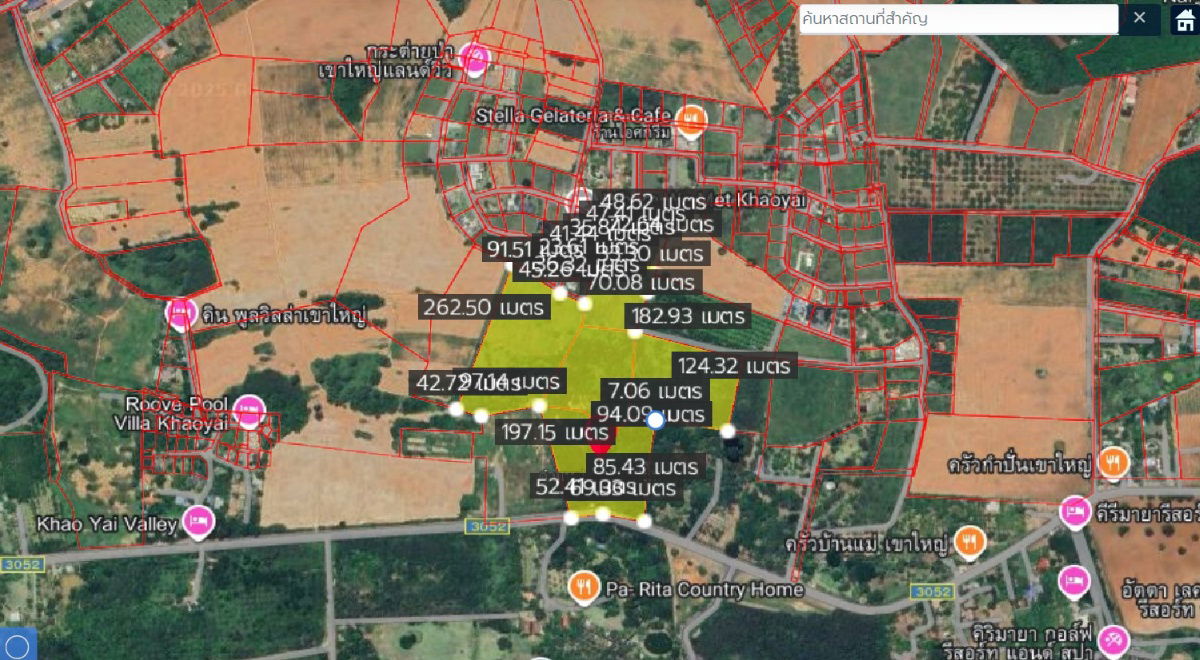Select the blue-outlined vertex point on polygon

(655, 422)
